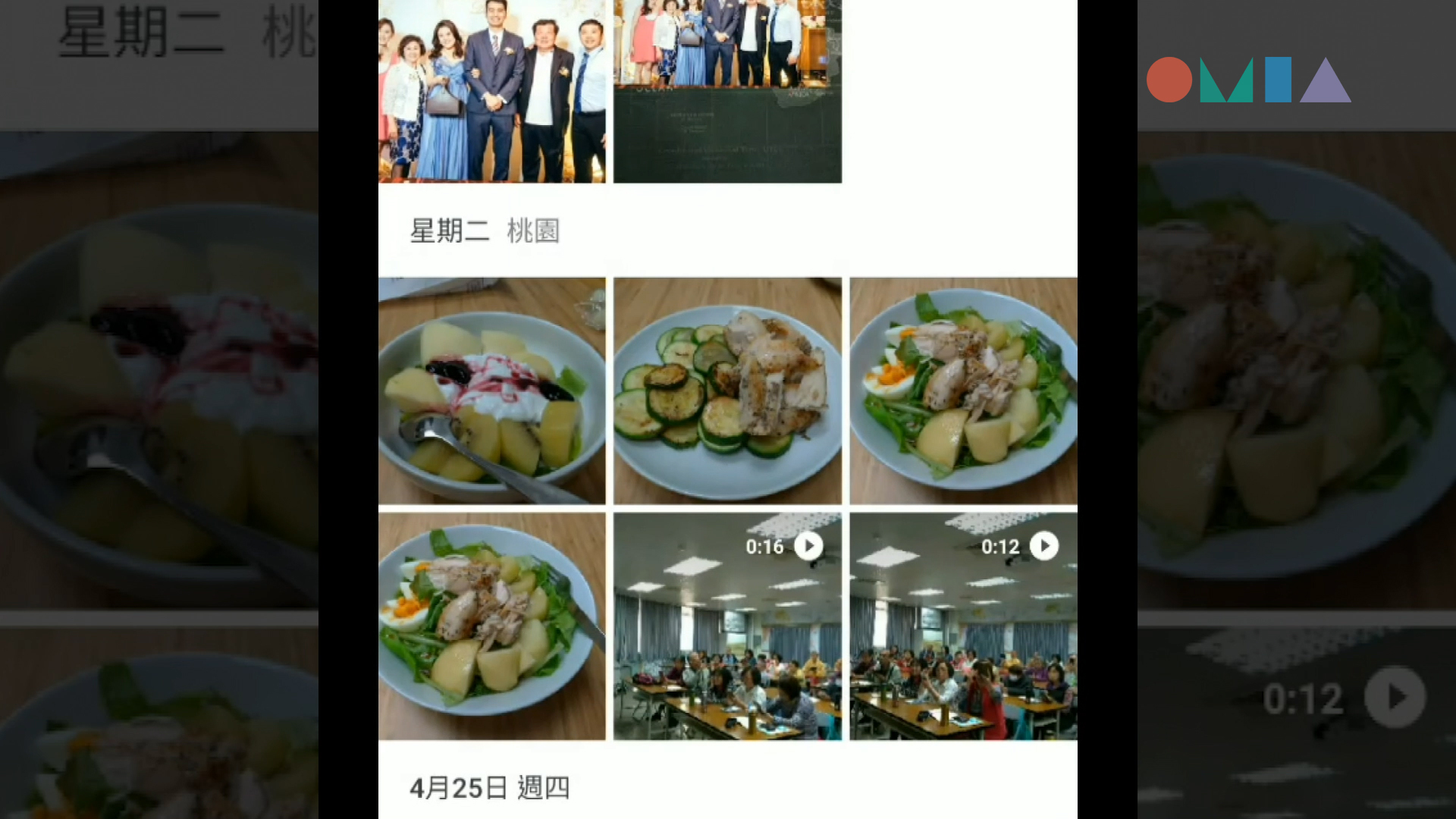Open the wedding photo with dark map backdrop
Screen dimensions: 1456x819
[x=727, y=91]
